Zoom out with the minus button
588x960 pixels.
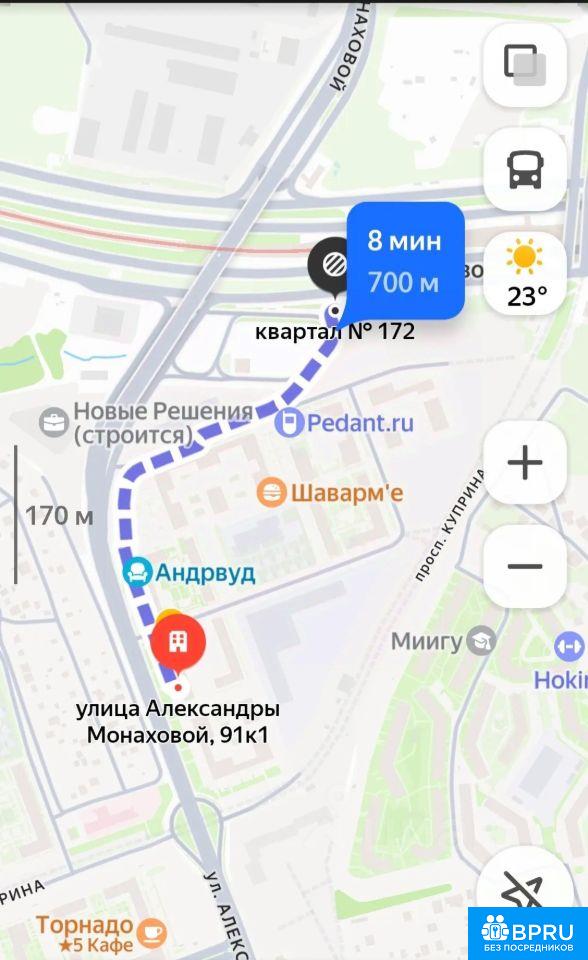pos(525,566)
